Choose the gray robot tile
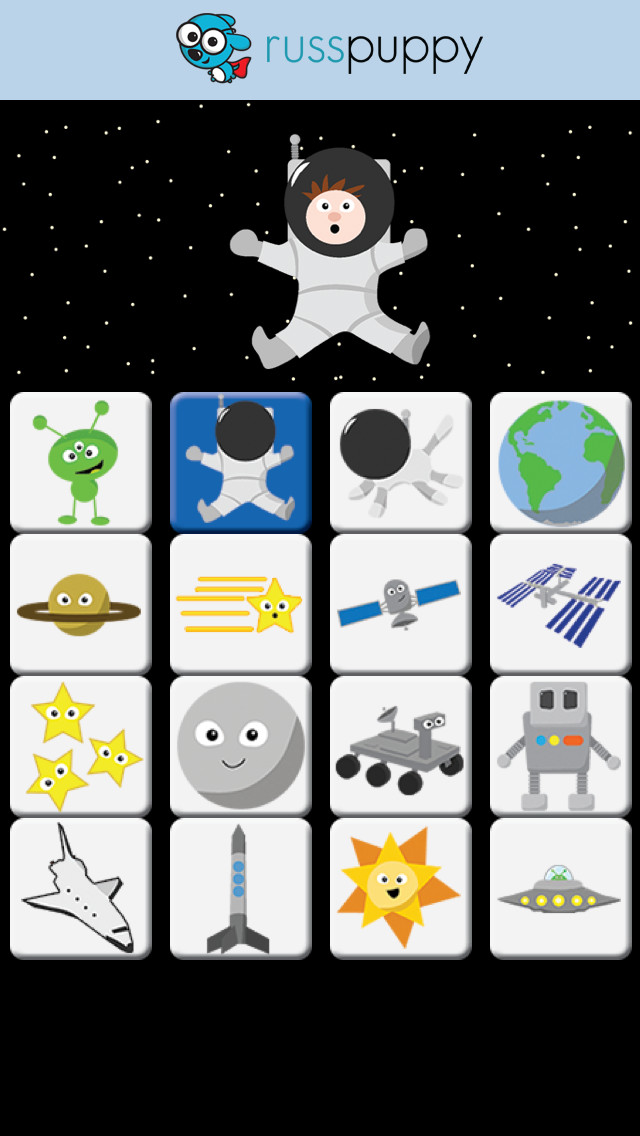640x1136 pixels. tap(560, 746)
